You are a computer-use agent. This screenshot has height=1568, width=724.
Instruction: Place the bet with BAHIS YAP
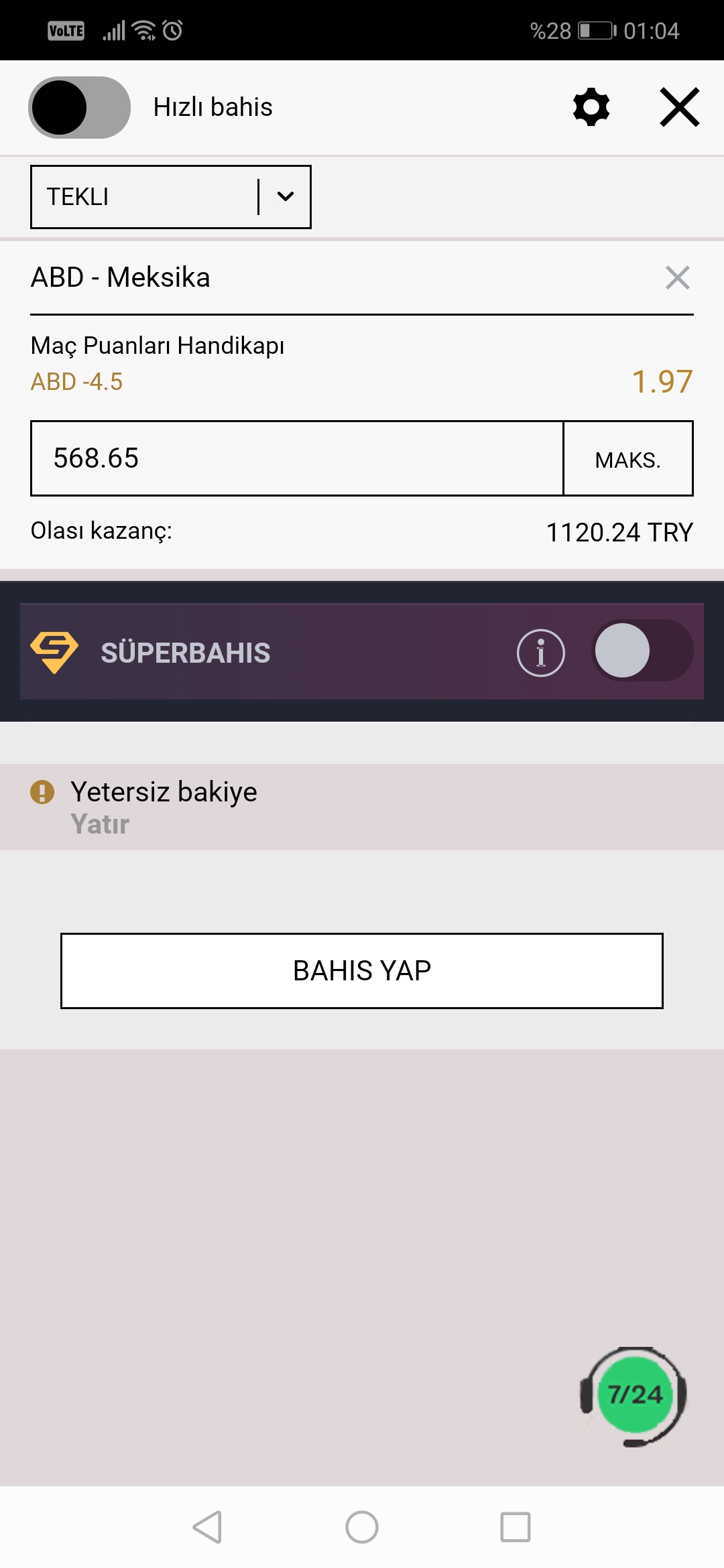pos(362,971)
